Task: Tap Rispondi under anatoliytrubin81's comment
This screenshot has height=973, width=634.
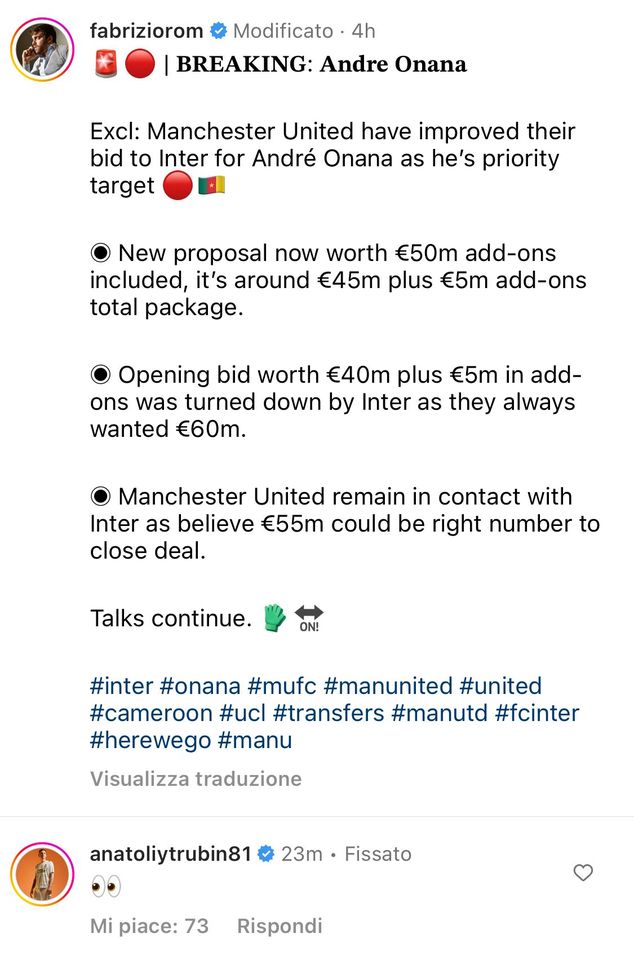Action: 279,926
